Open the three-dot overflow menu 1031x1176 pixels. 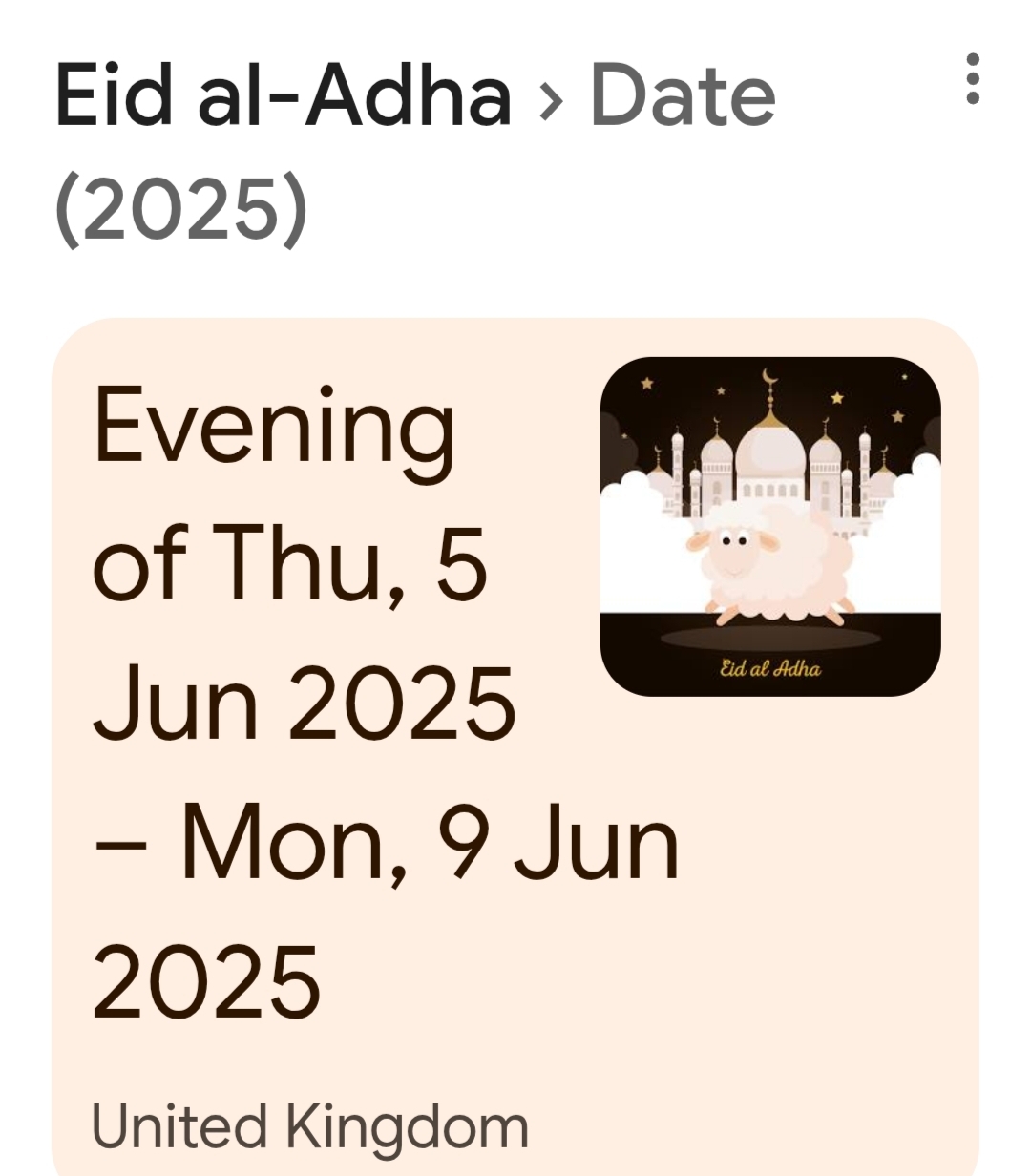972,78
